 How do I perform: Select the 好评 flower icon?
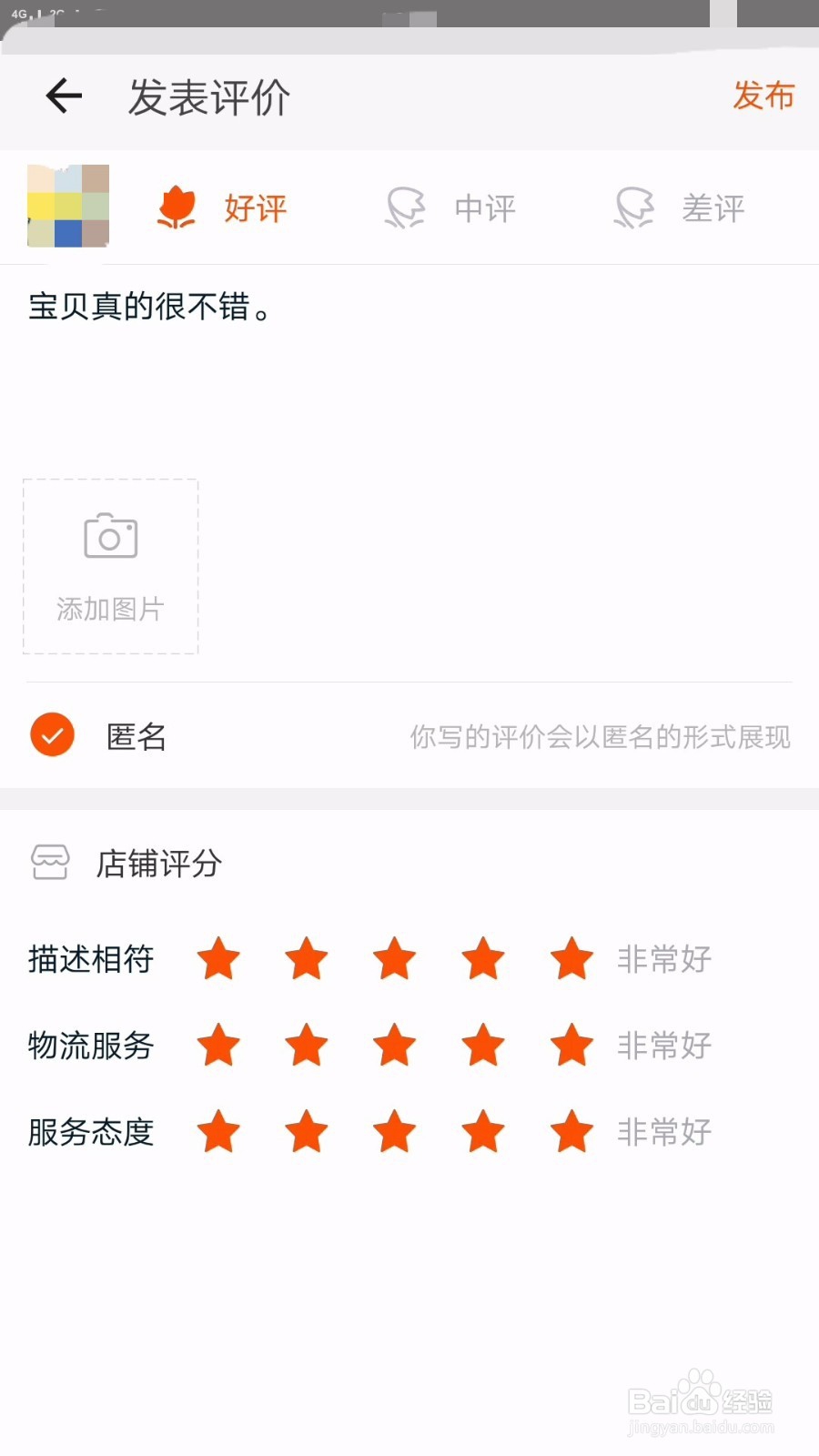tap(178, 207)
